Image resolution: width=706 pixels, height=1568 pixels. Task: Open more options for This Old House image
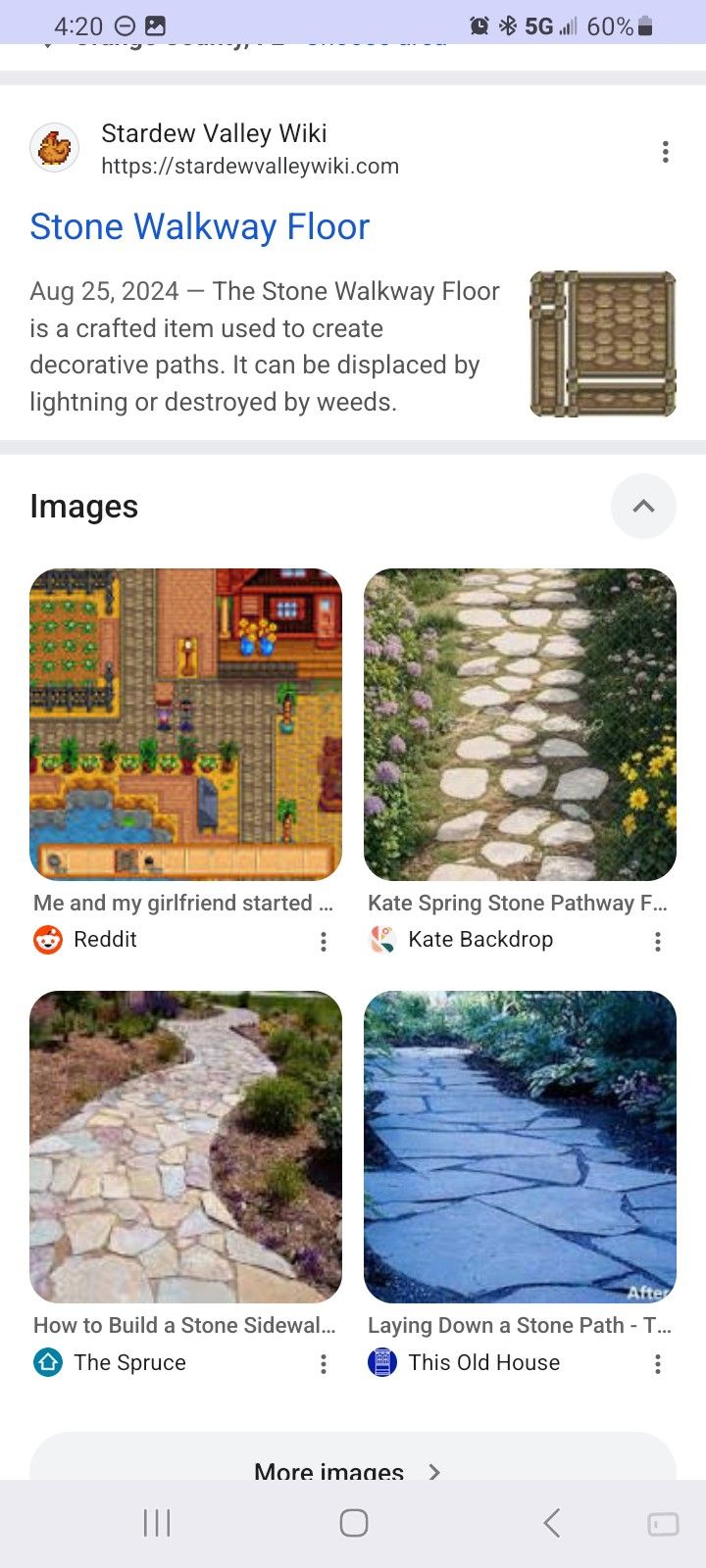coord(657,1364)
